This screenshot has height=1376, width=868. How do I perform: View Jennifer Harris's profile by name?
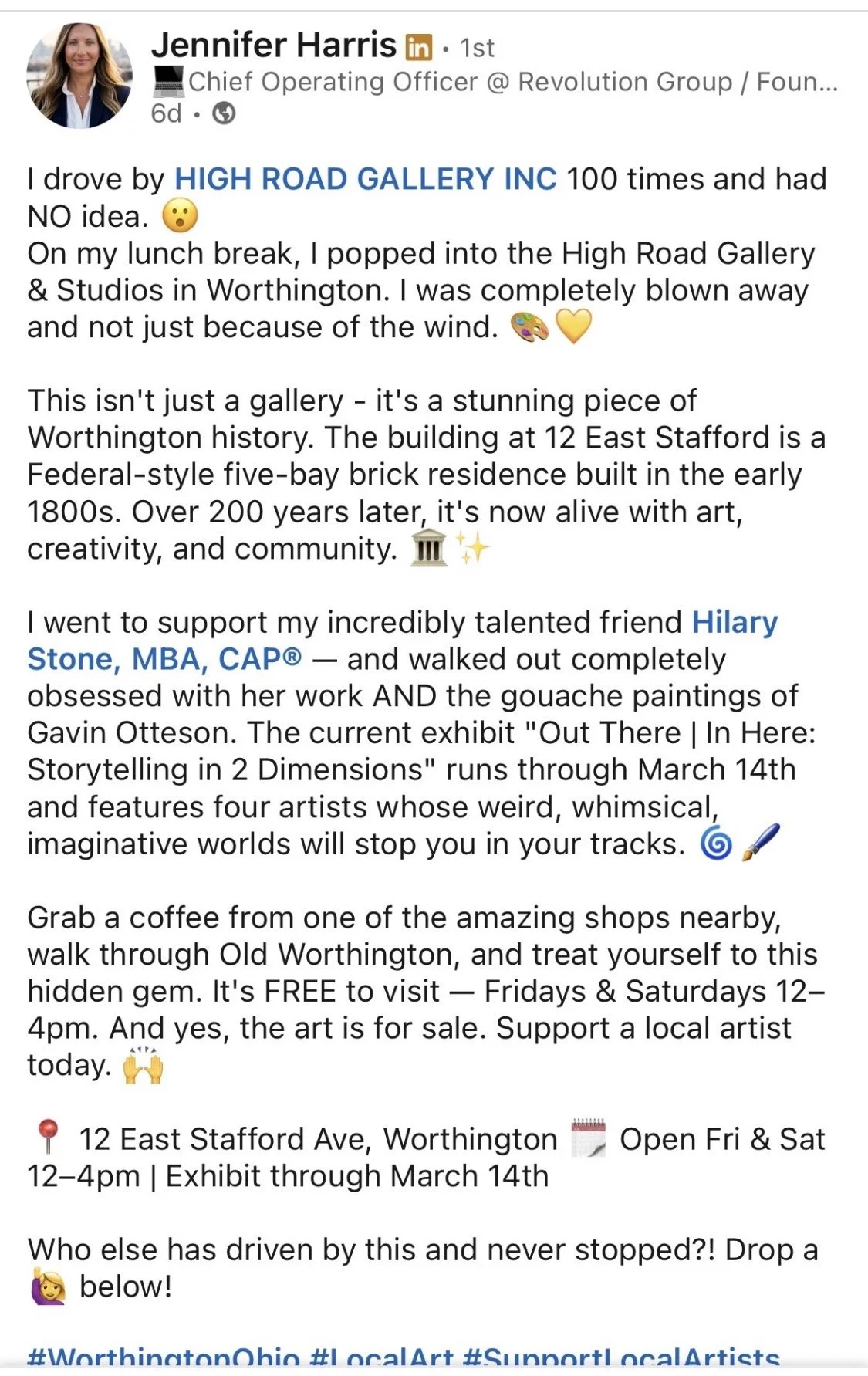click(x=274, y=45)
